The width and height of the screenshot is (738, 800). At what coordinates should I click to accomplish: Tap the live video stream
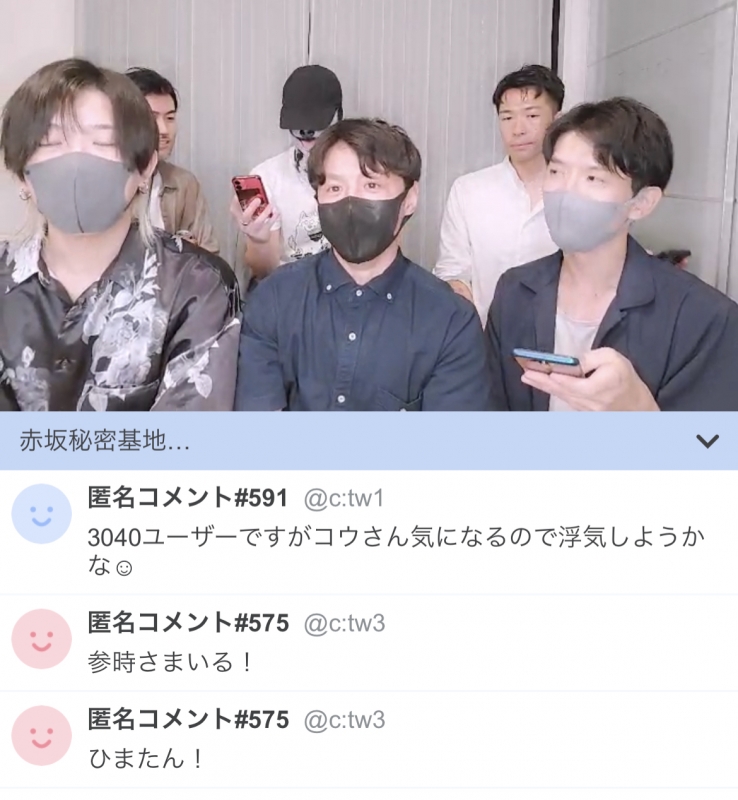click(x=369, y=205)
